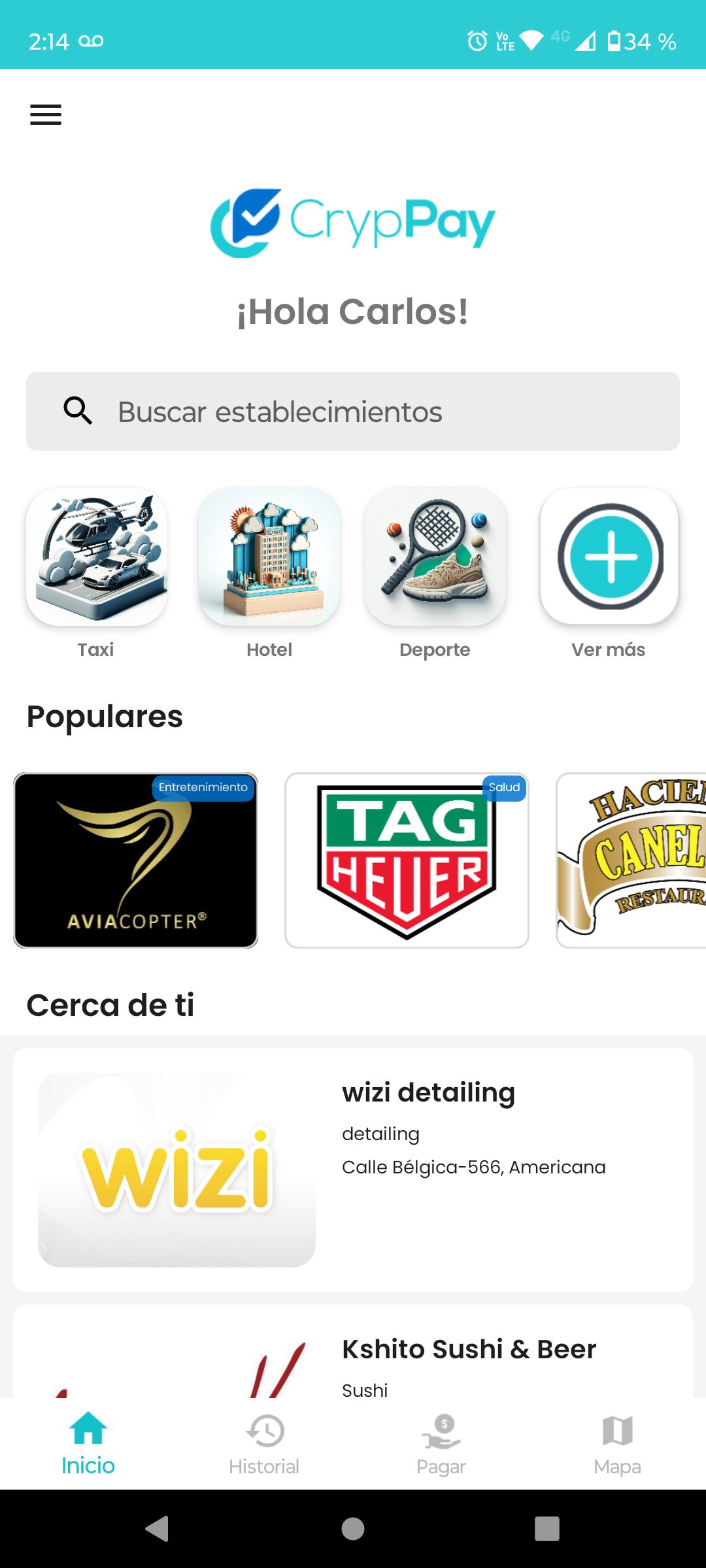The height and width of the screenshot is (1568, 706).
Task: Choose the Deporte category
Action: point(435,557)
